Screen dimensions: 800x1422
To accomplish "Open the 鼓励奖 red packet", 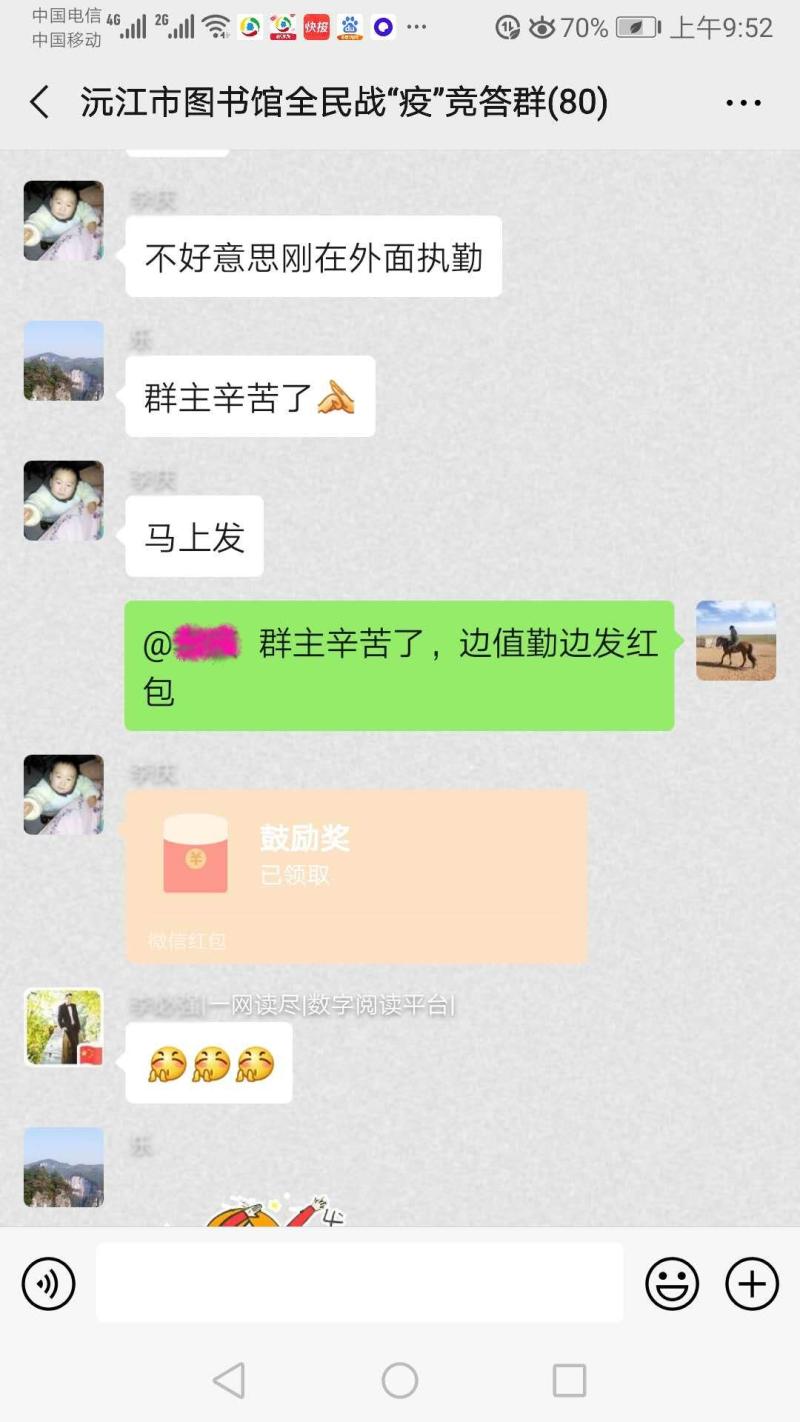I will [x=356, y=876].
